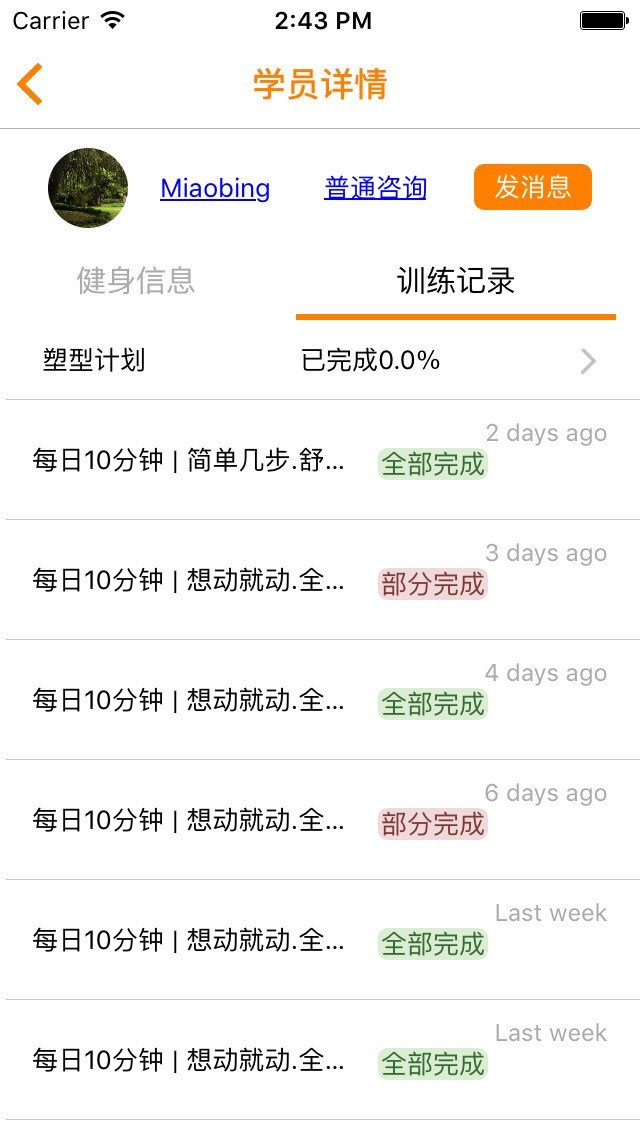Image resolution: width=640 pixels, height=1136 pixels.
Task: Open the 塑型计划 progress row
Action: point(320,361)
